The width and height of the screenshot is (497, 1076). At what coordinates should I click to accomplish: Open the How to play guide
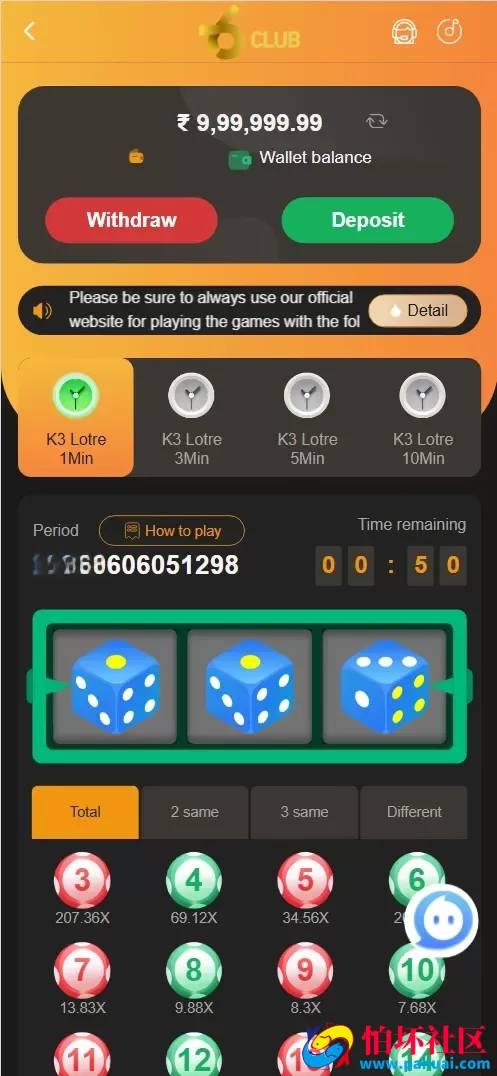pyautogui.click(x=172, y=530)
